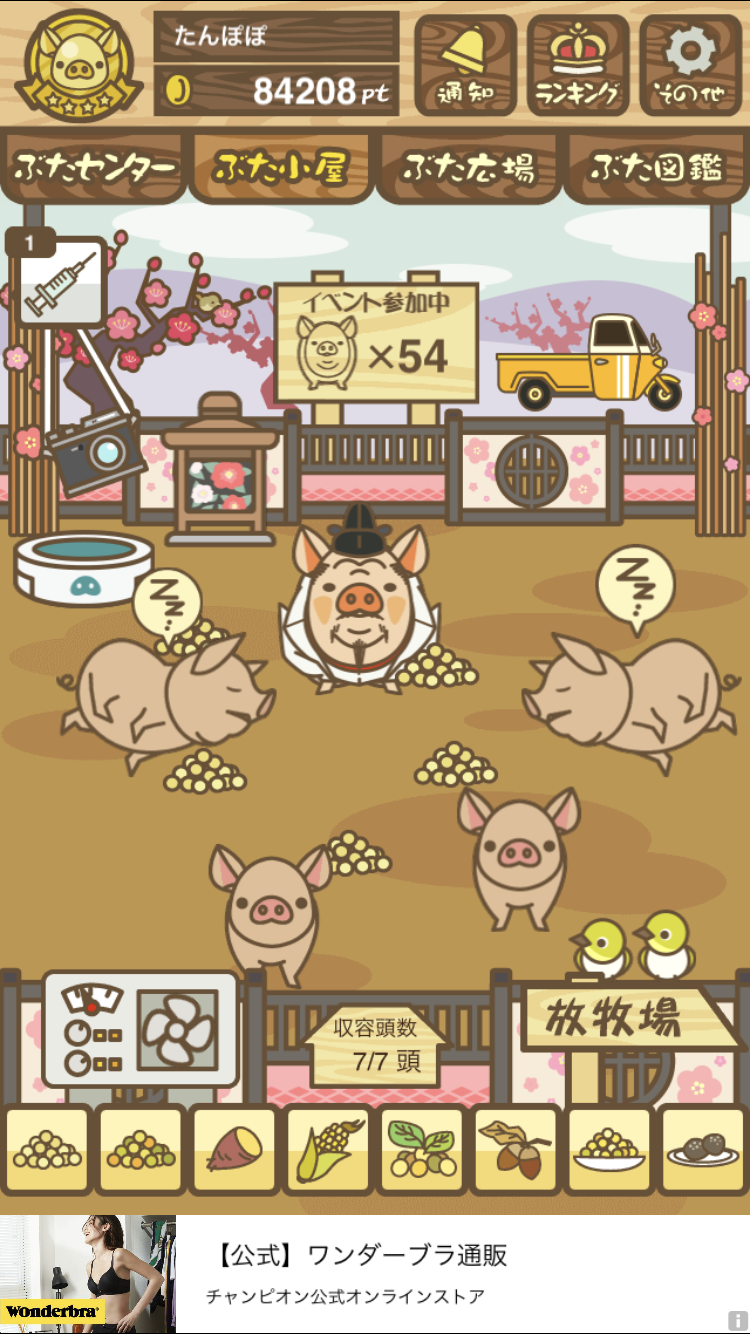Tap the profile pig medal badge

tap(79, 65)
